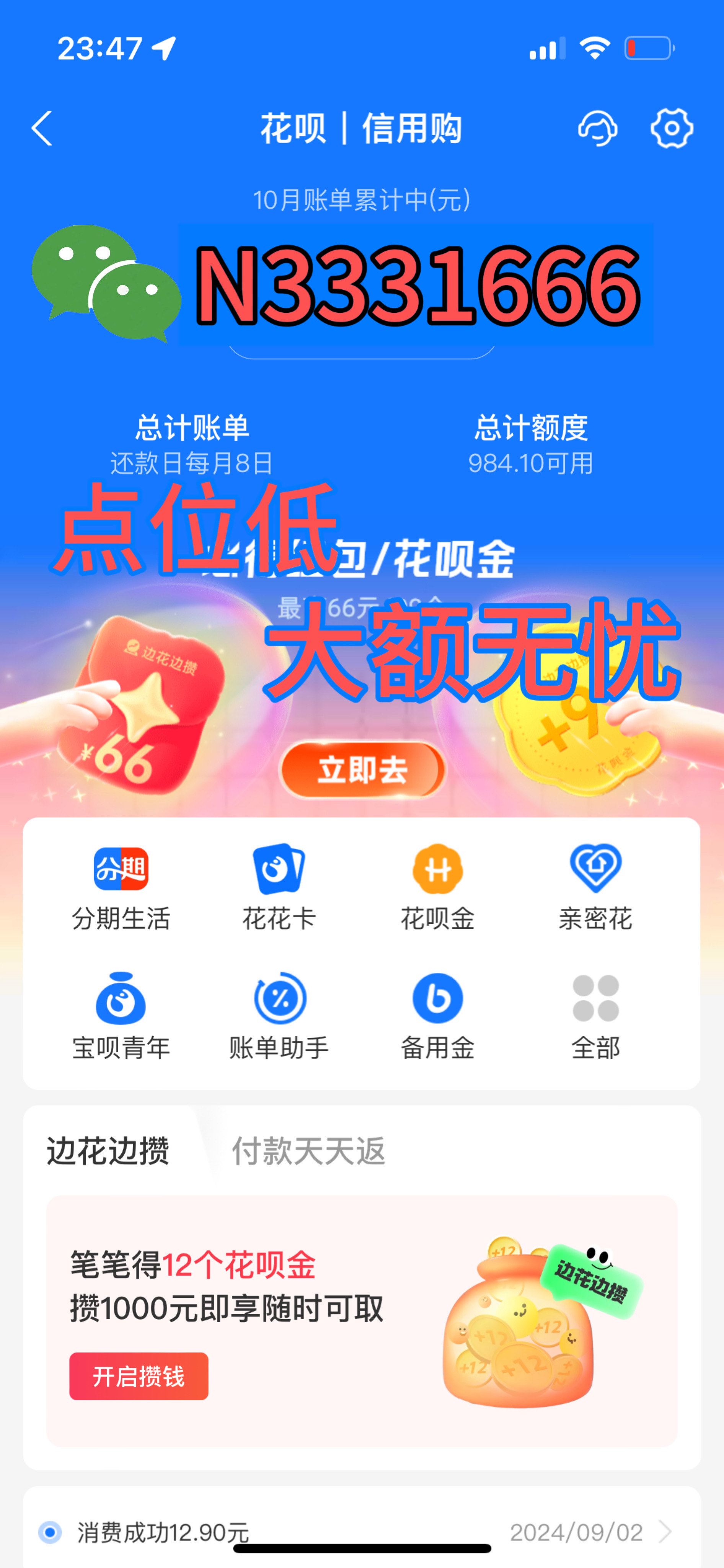Go back using the top-left arrow
This screenshot has height=1568, width=724.
(42, 129)
